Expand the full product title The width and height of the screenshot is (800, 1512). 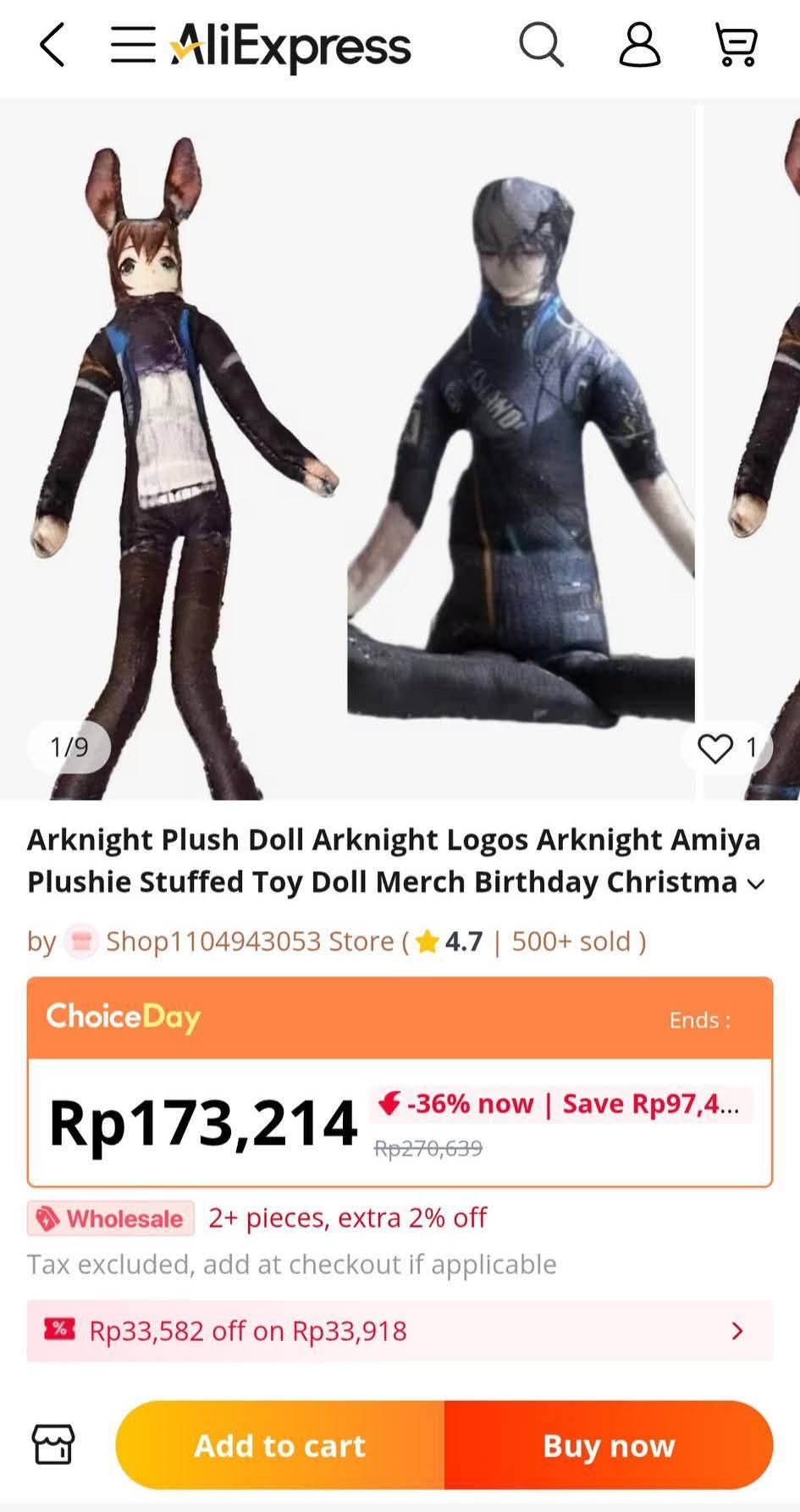click(x=756, y=884)
